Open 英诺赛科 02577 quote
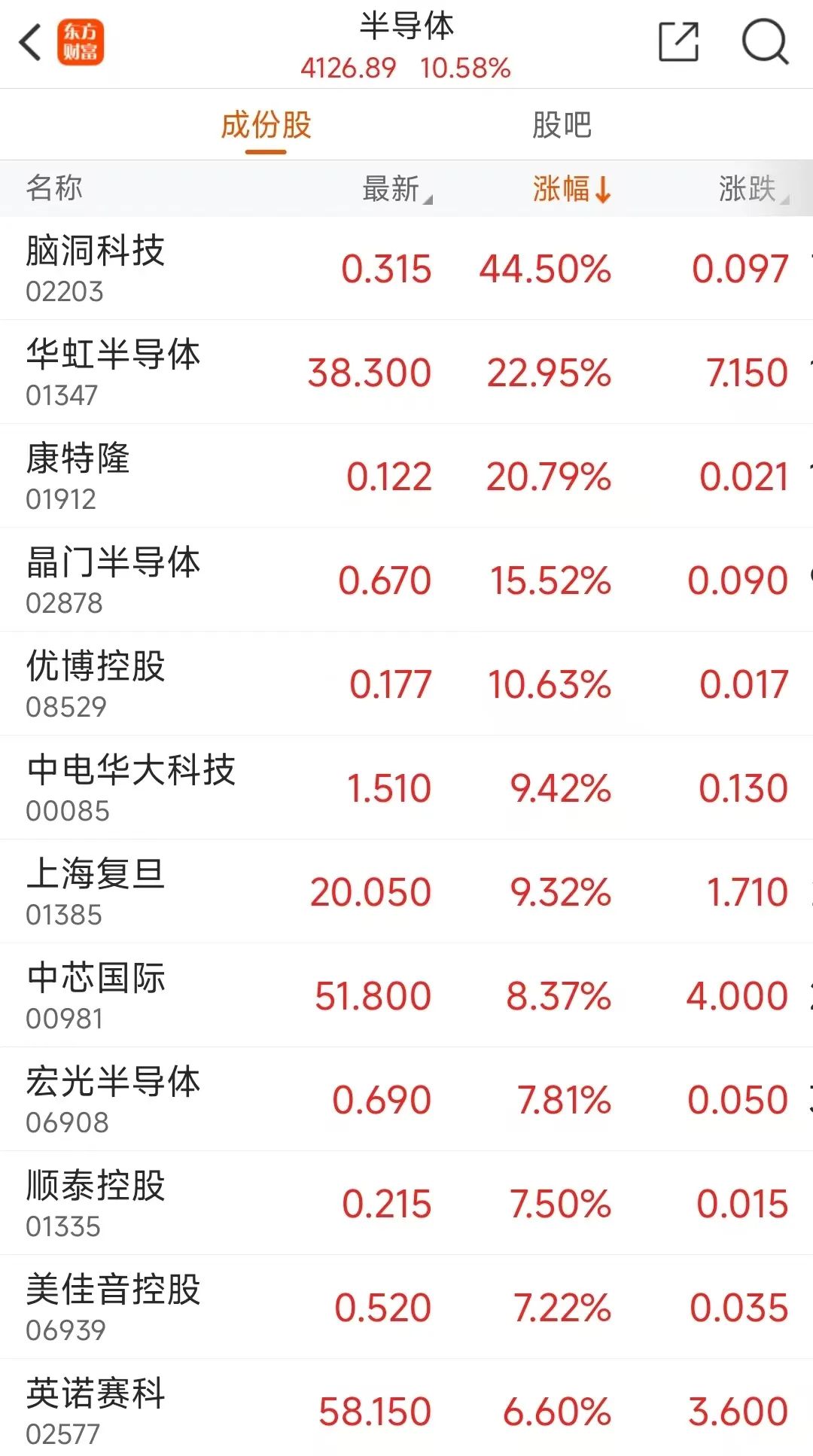 point(406,1408)
